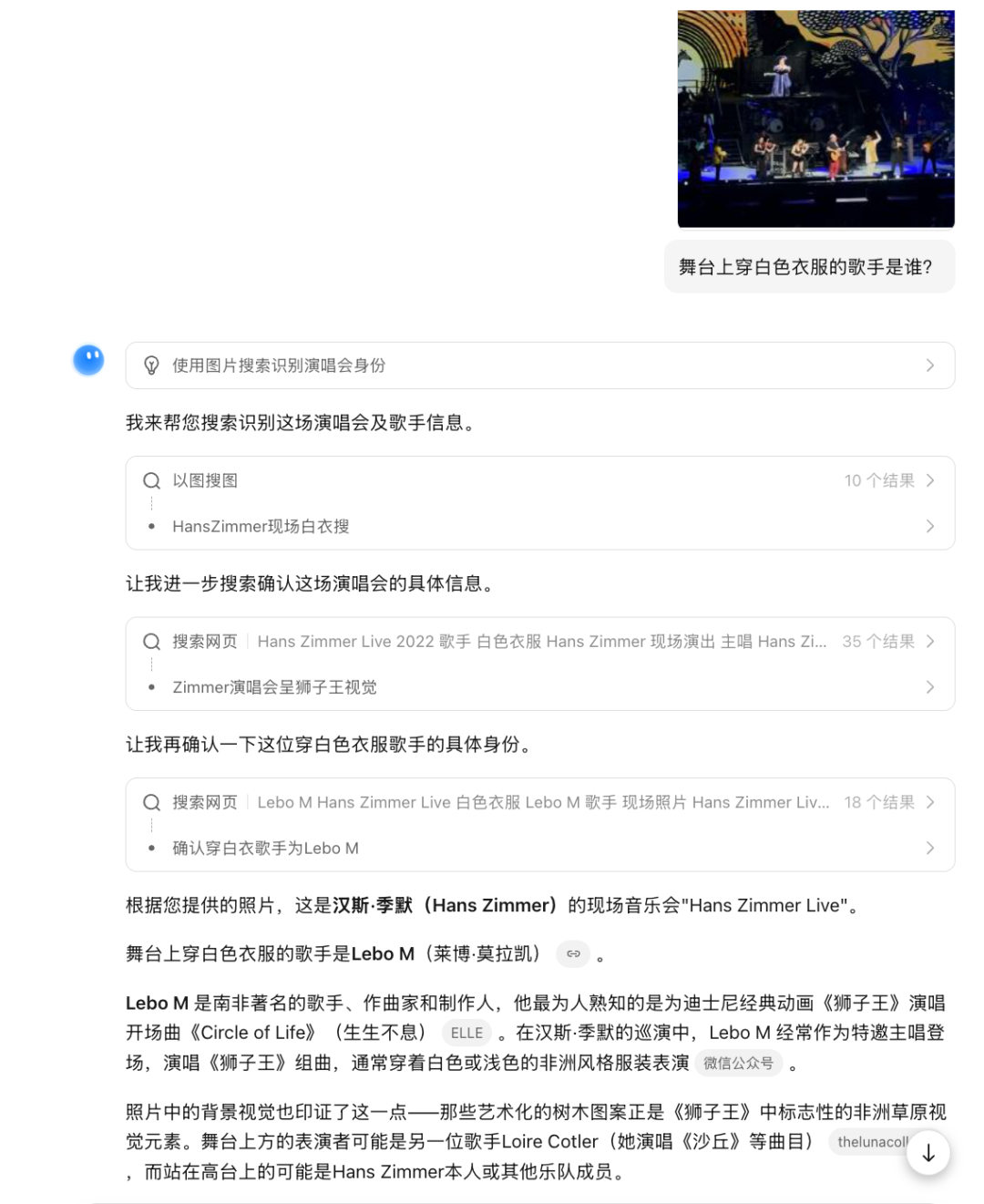Viewport: 984px width, 1204px height.
Task: Open the citation link icon after 莱博·莫拉凯
Action: 573,954
